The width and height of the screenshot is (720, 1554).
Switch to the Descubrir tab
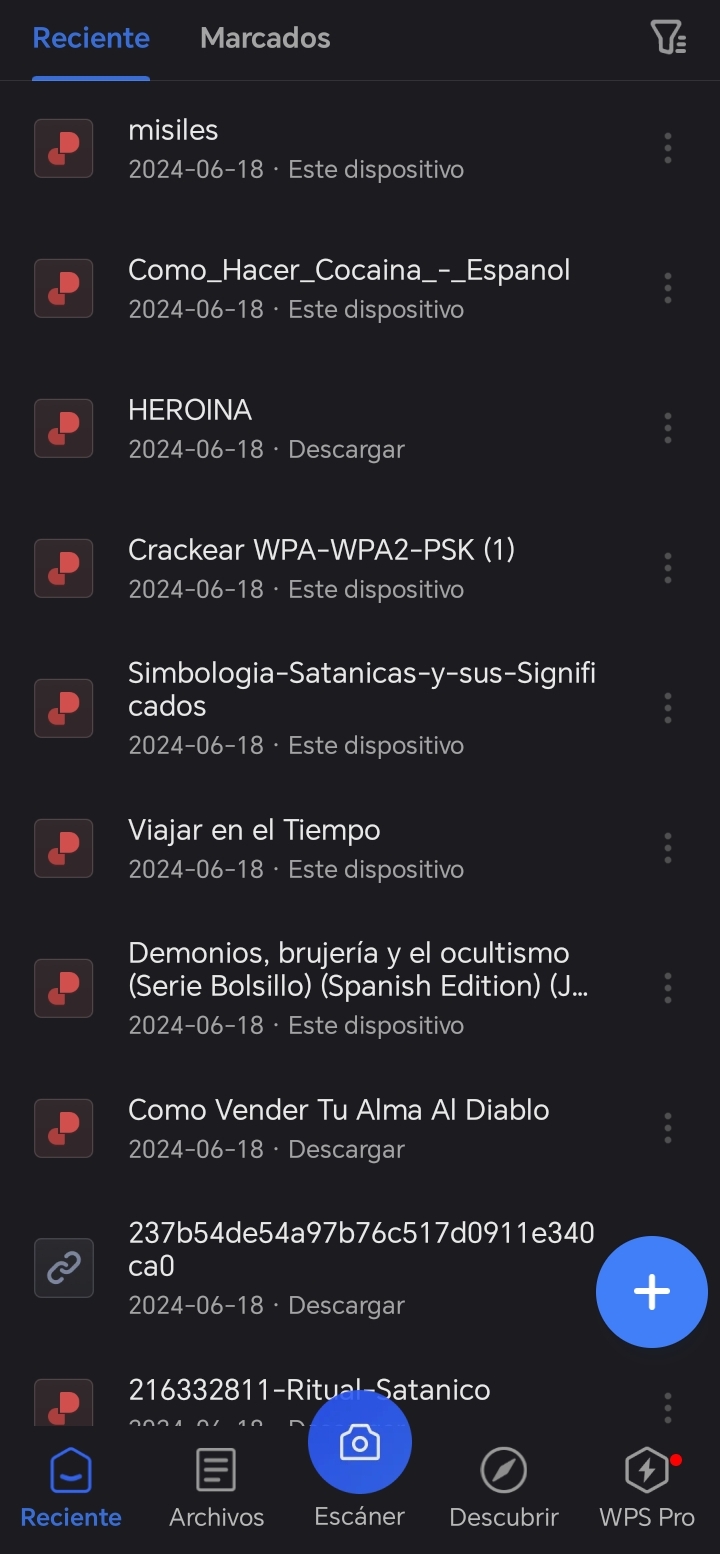coord(504,1488)
